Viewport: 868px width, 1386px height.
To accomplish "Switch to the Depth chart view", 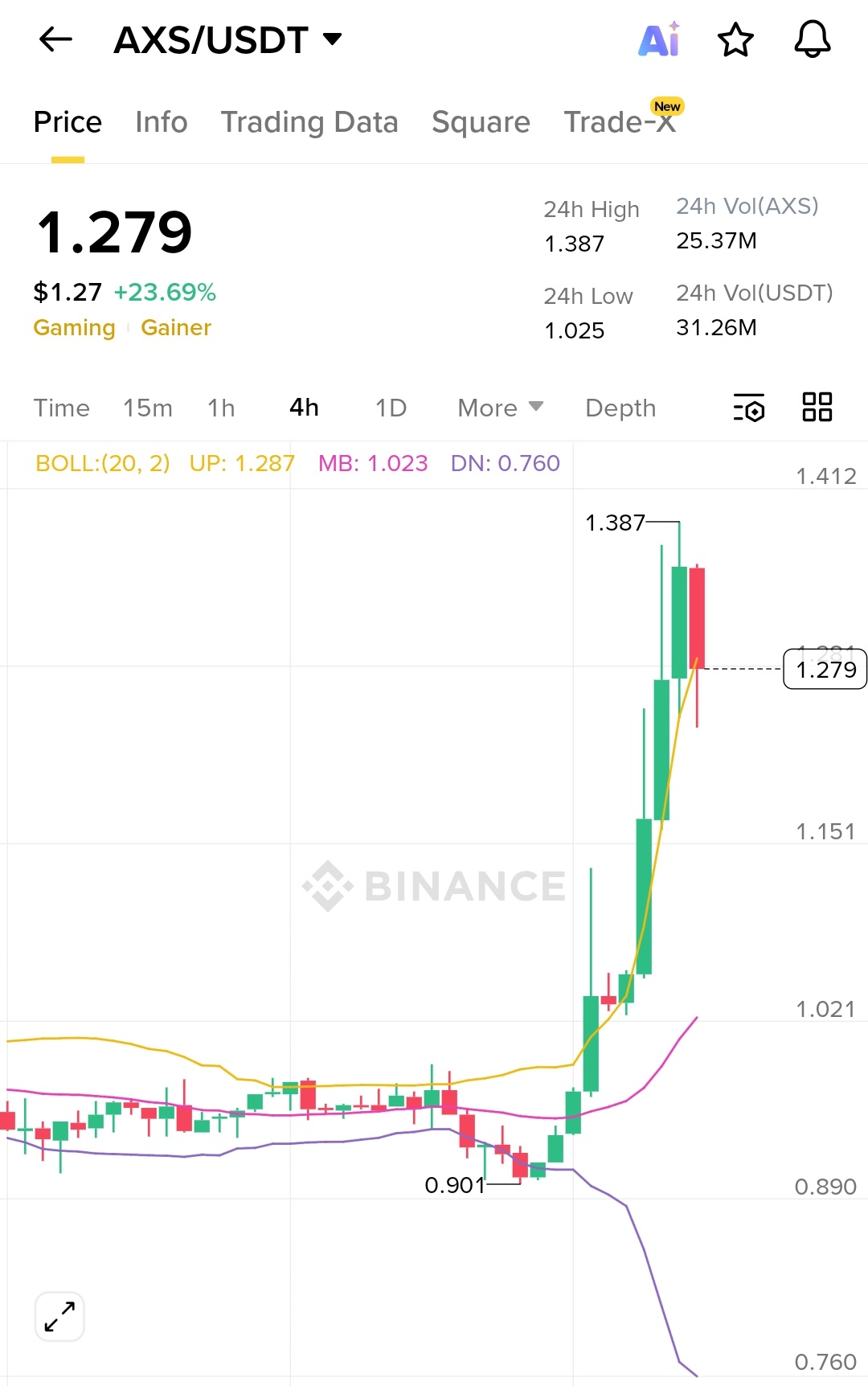I will click(x=620, y=408).
